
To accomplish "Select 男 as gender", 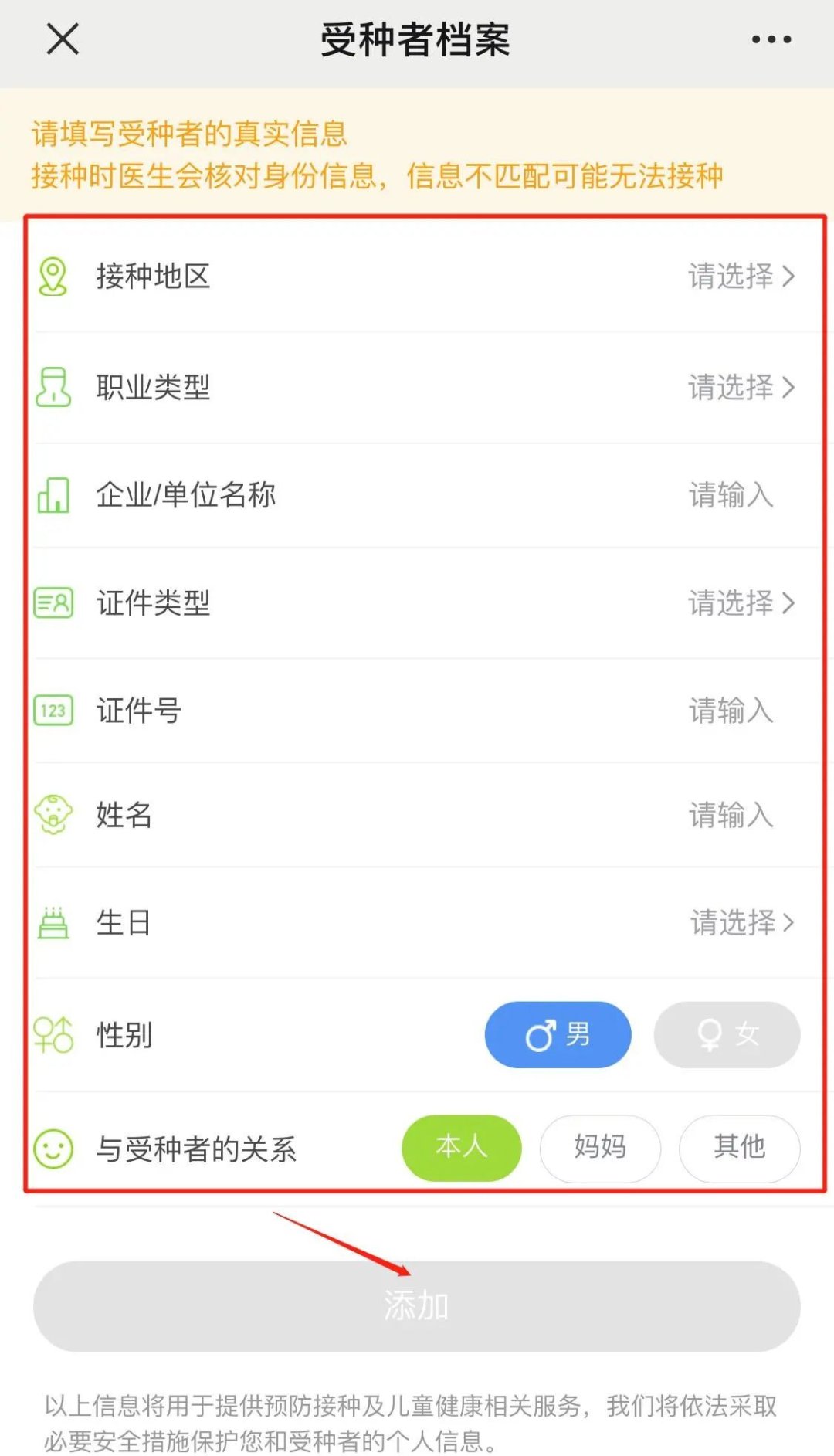I will tap(558, 1035).
